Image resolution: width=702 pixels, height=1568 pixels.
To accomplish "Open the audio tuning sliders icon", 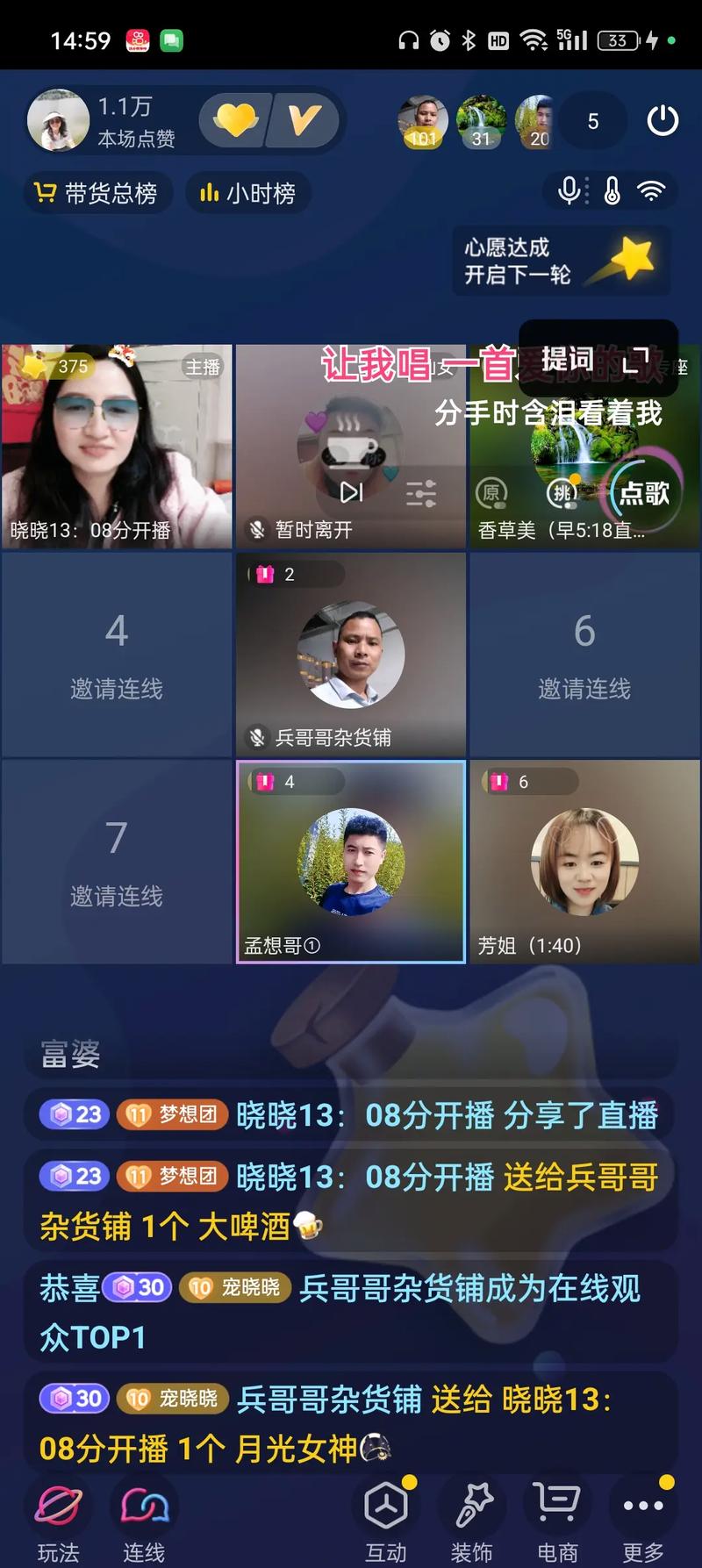I will (421, 493).
